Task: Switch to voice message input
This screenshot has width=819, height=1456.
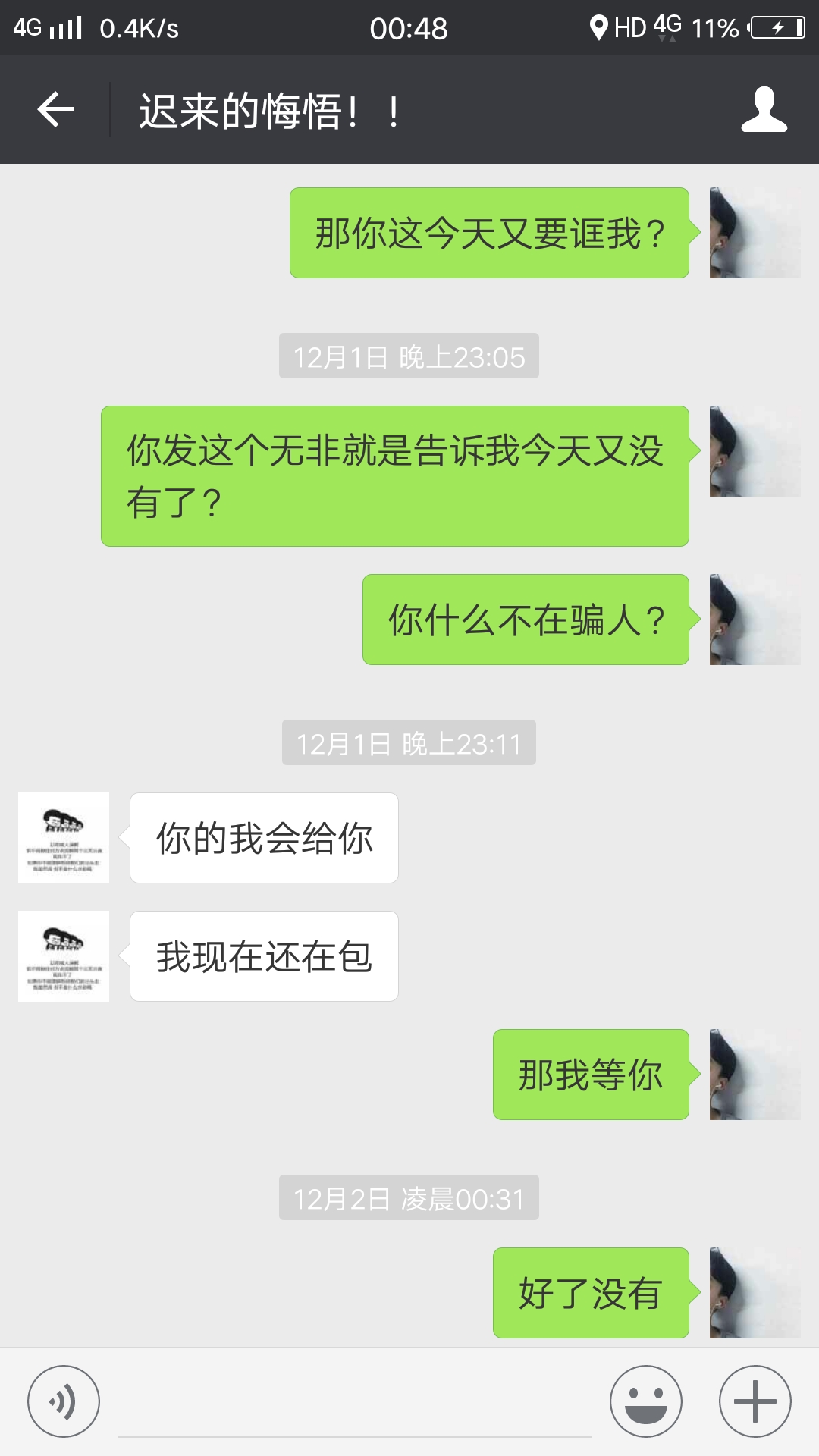Action: (x=64, y=1401)
